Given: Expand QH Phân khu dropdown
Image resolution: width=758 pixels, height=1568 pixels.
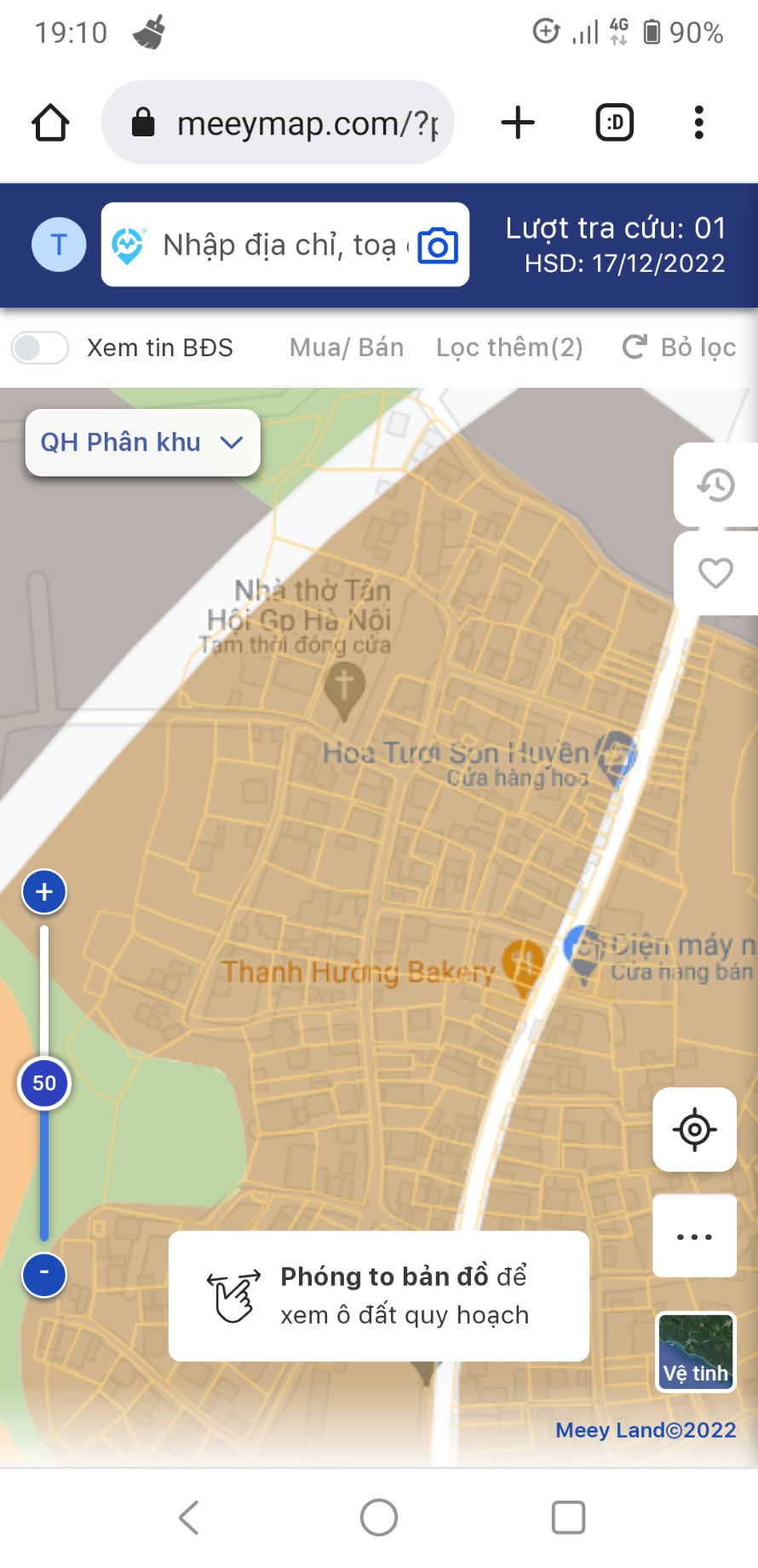Looking at the screenshot, I should coord(142,442).
